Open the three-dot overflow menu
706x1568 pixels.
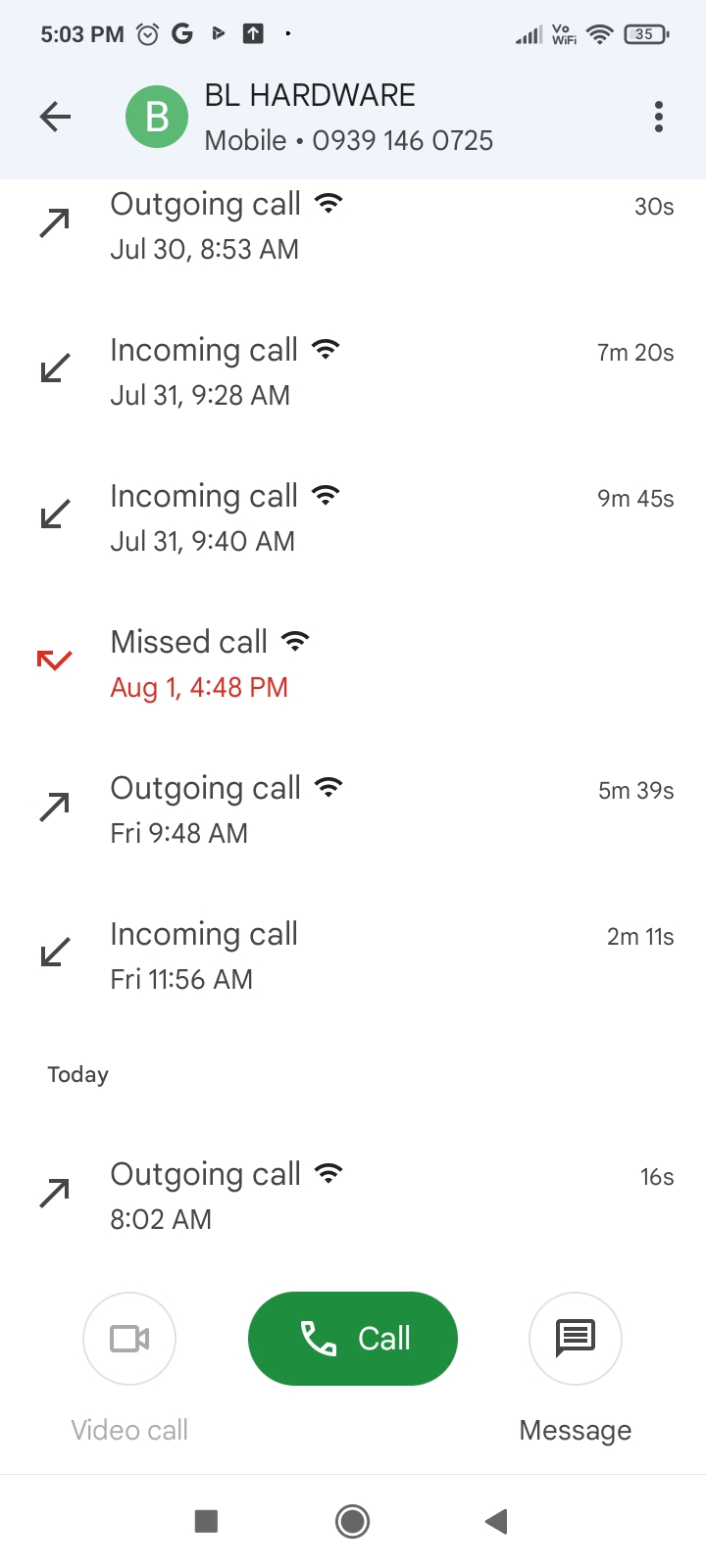coord(658,118)
